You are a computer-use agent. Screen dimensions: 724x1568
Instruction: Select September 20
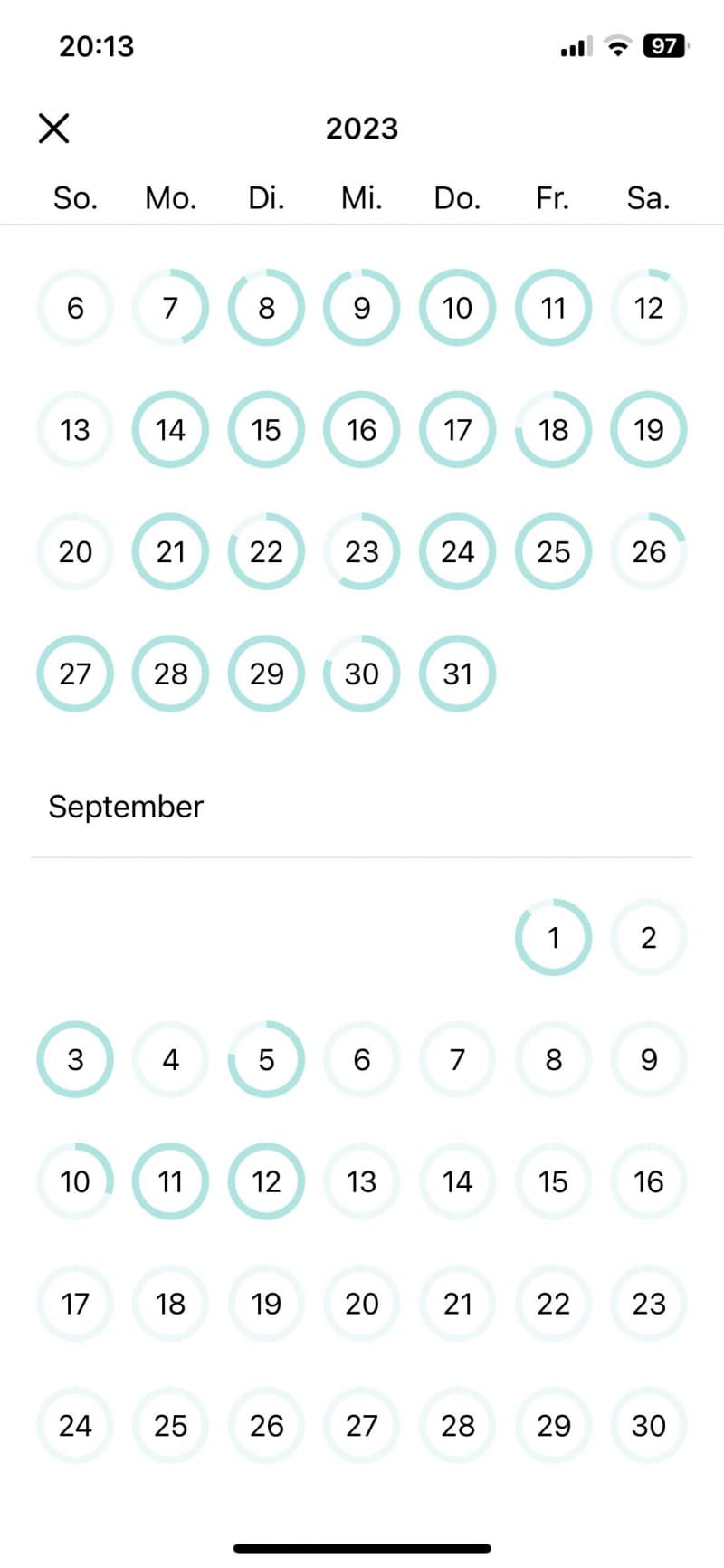click(x=362, y=1304)
